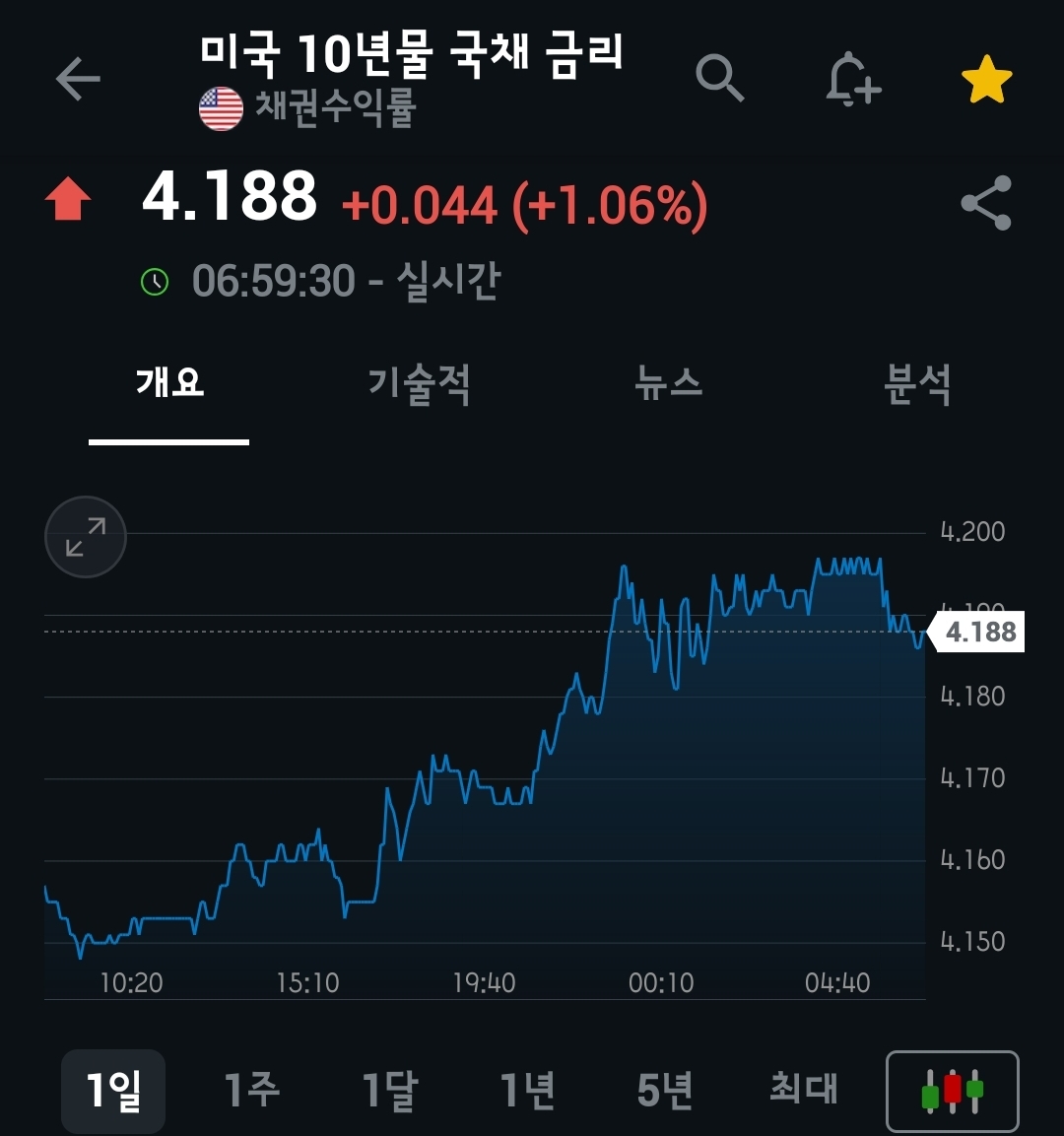
Task: Choose the 최대 chart range
Action: pos(803,1091)
